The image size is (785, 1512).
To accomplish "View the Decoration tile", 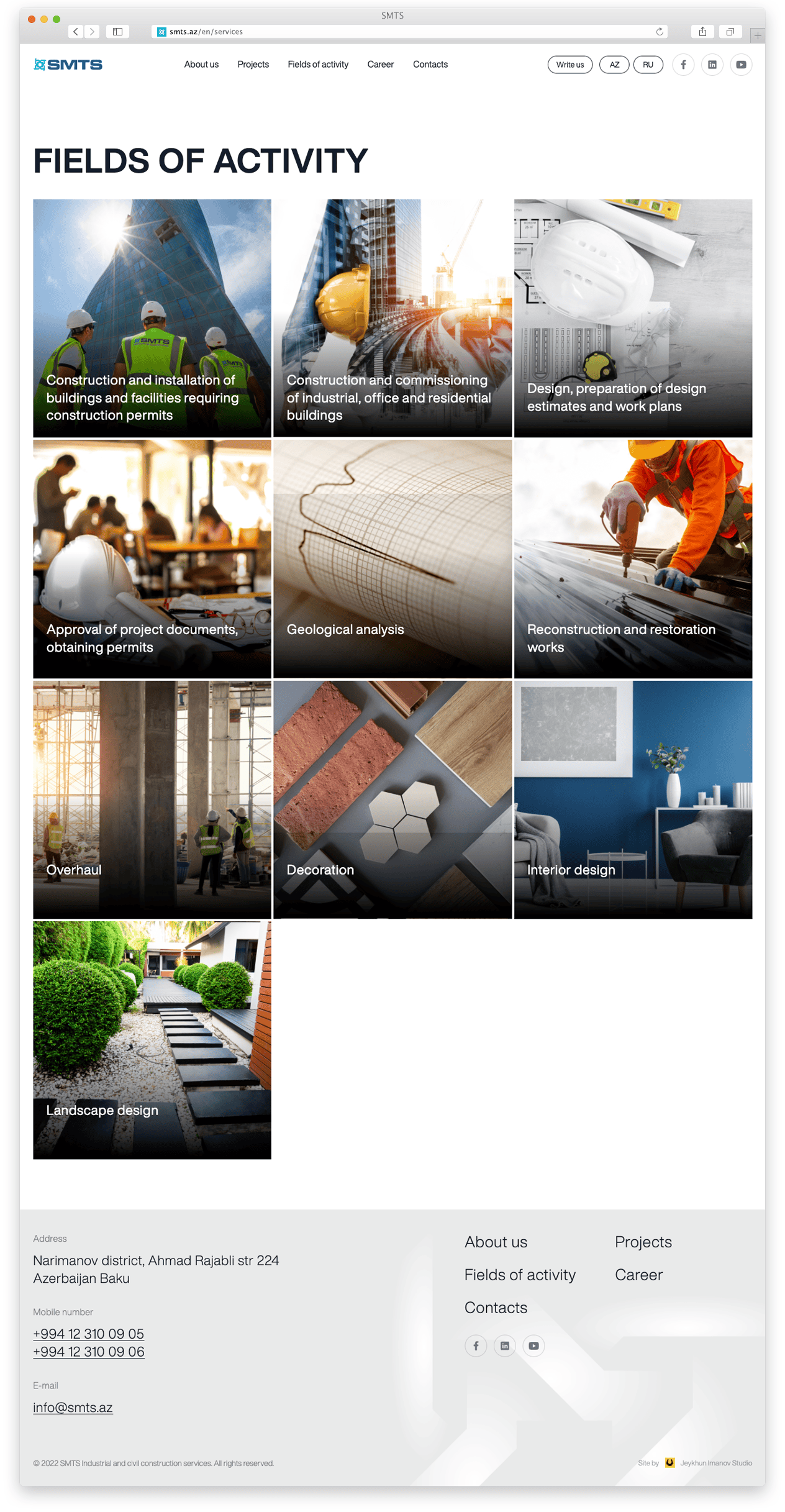I will (392, 799).
